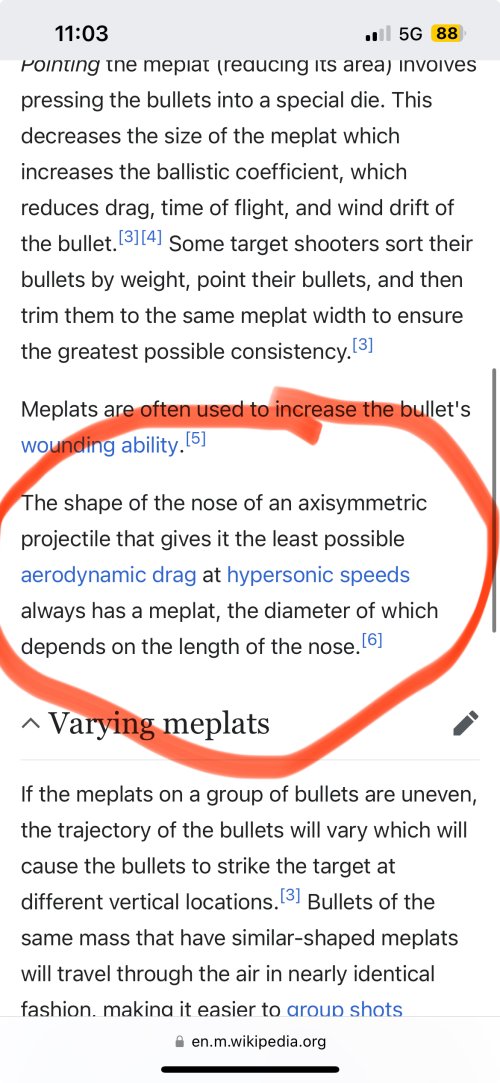Follow the aerodynamic drag link

[x=108, y=575]
